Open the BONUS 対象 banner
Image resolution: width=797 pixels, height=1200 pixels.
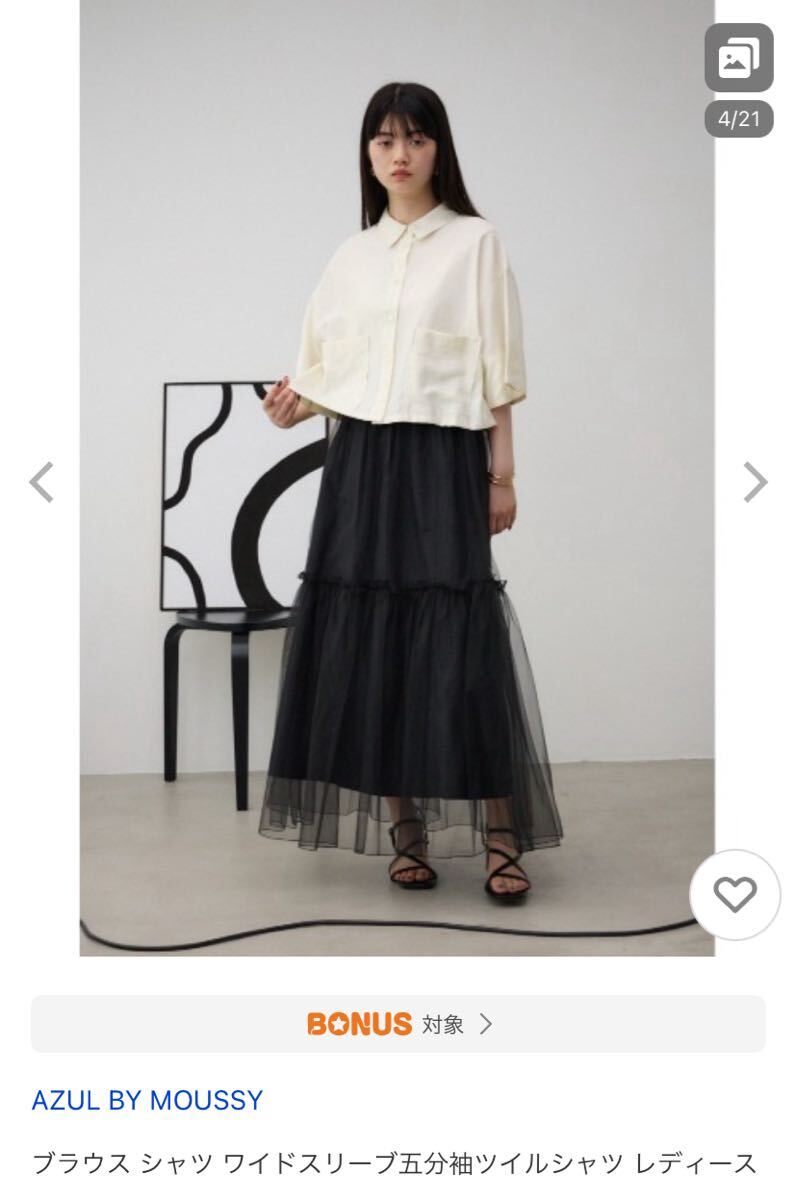tap(398, 1024)
